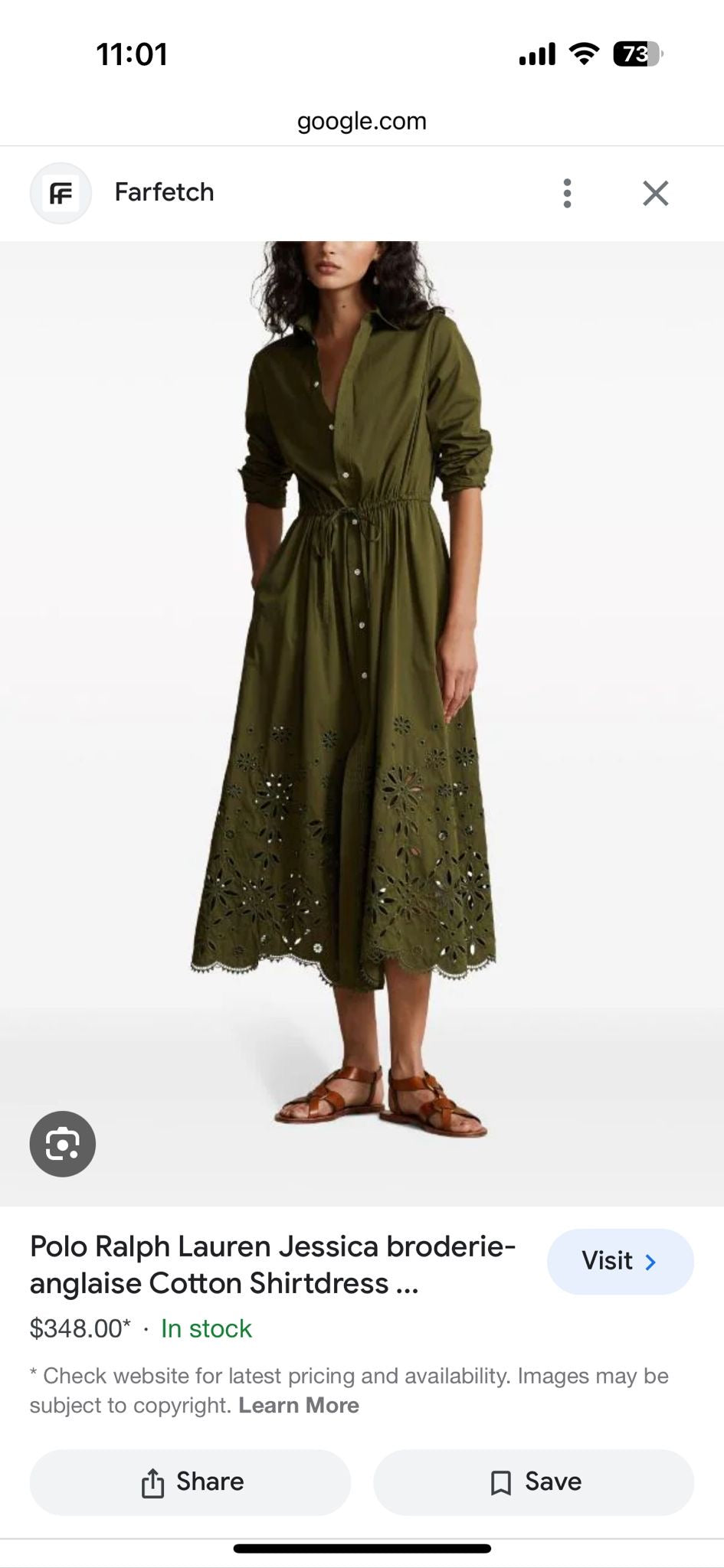Image resolution: width=724 pixels, height=1568 pixels.
Task: Open the three-dot overflow menu
Action: (567, 193)
